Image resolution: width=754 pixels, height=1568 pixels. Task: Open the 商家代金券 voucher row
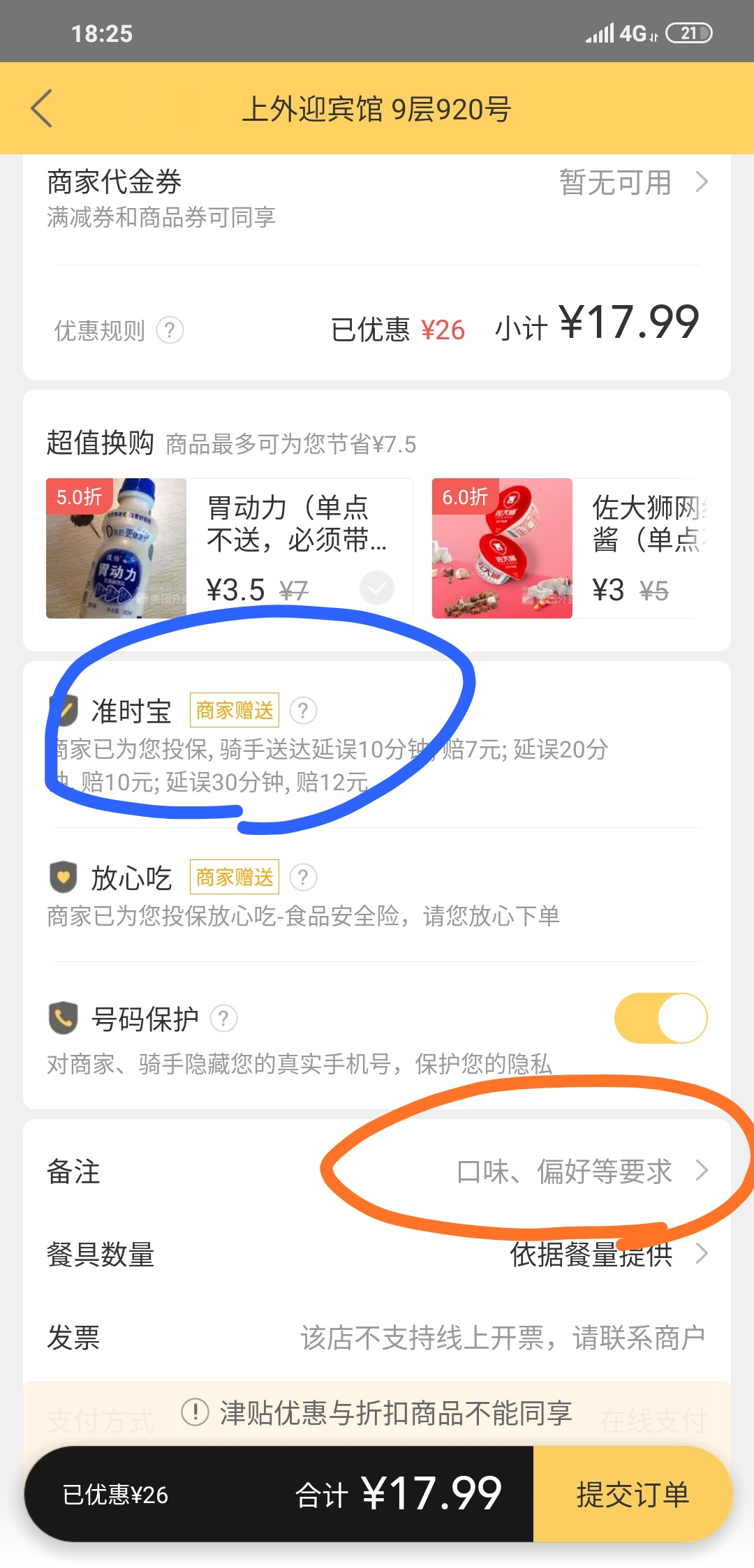pyautogui.click(x=377, y=197)
